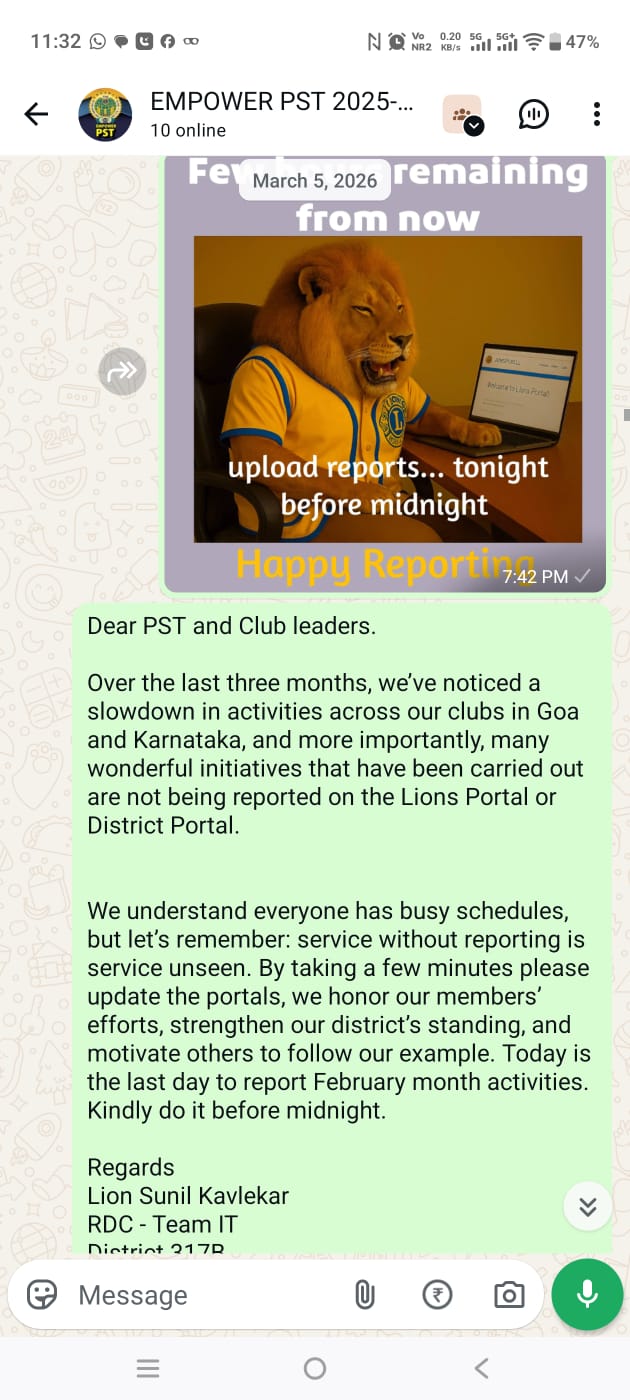Start a group voice chat
The width and height of the screenshot is (630, 1400).
[x=533, y=114]
